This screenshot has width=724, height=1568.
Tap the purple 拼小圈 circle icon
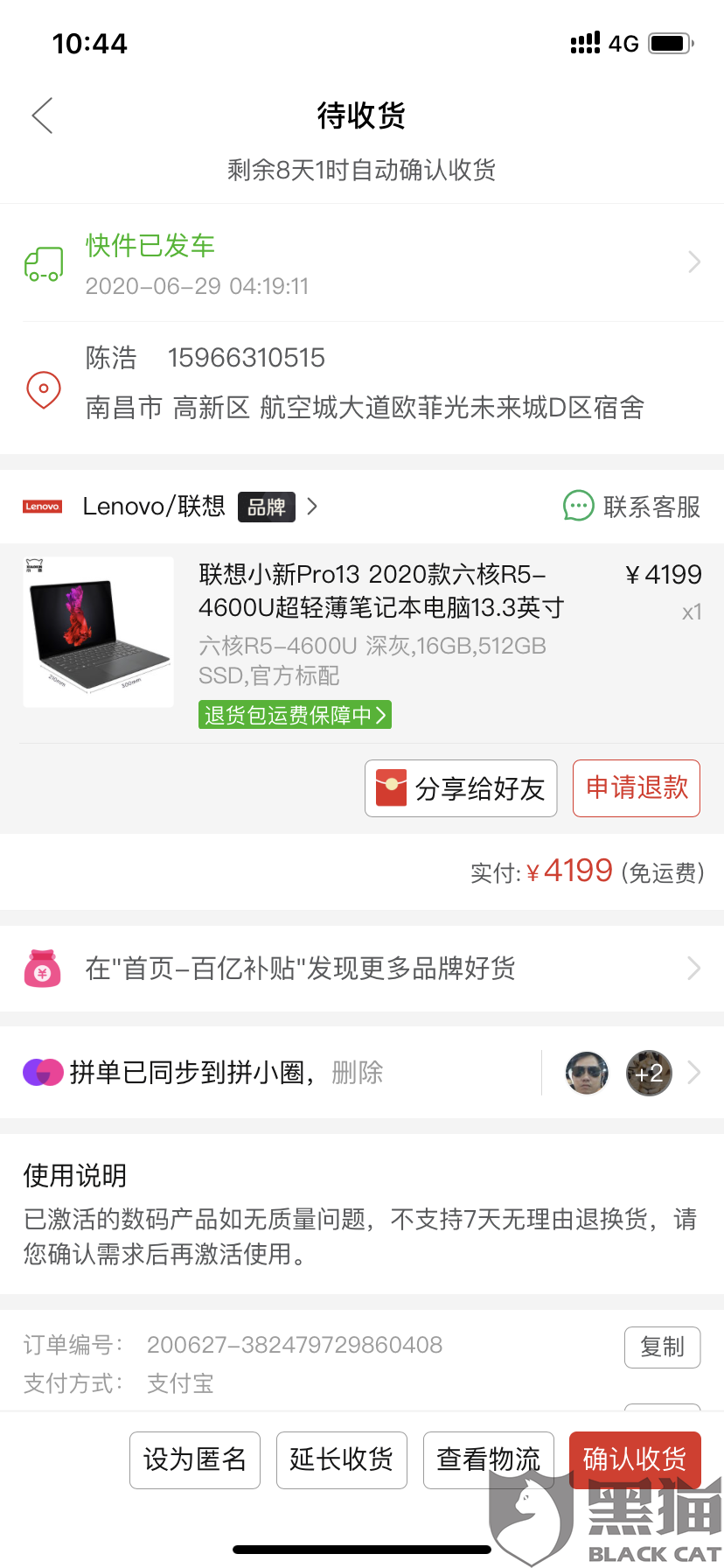42,1072
